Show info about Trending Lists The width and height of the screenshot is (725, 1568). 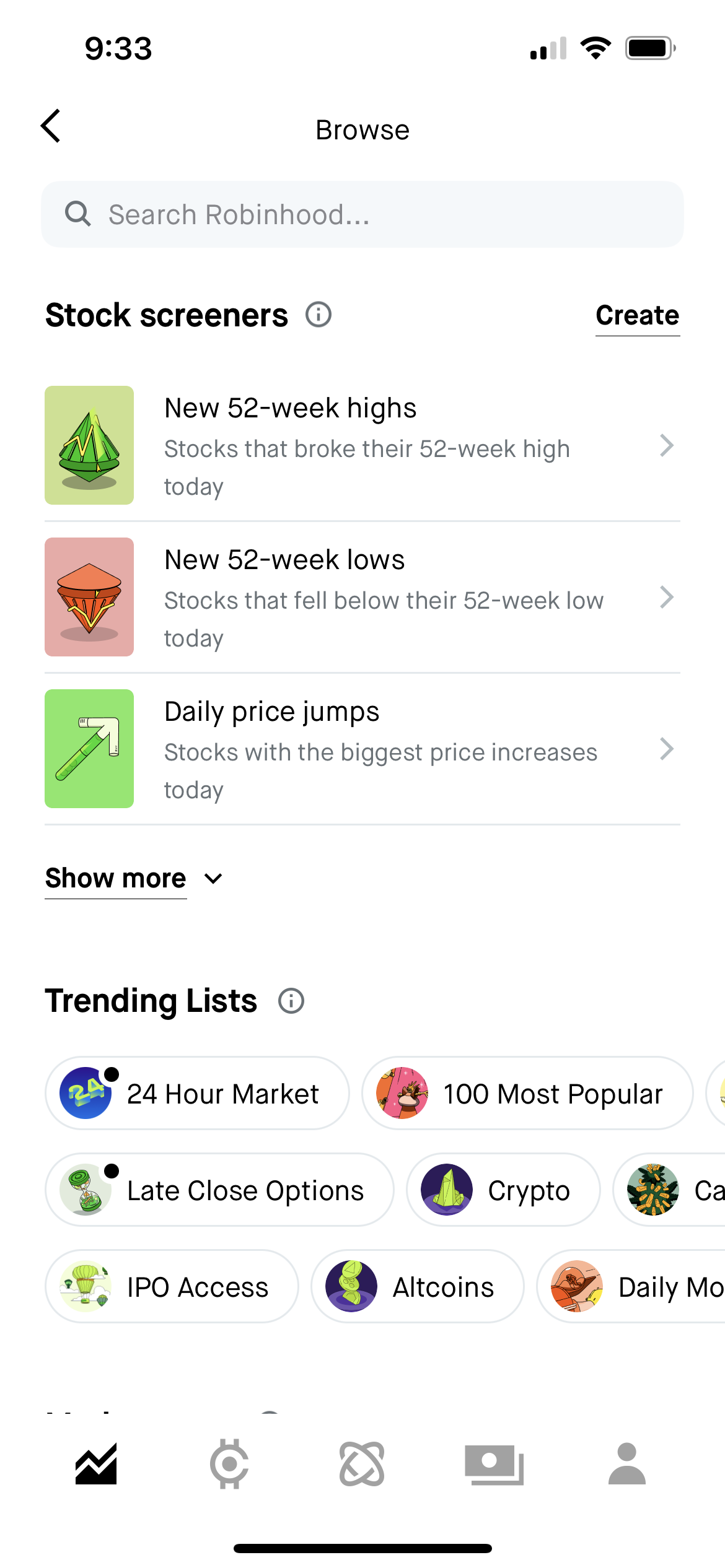click(x=291, y=1001)
